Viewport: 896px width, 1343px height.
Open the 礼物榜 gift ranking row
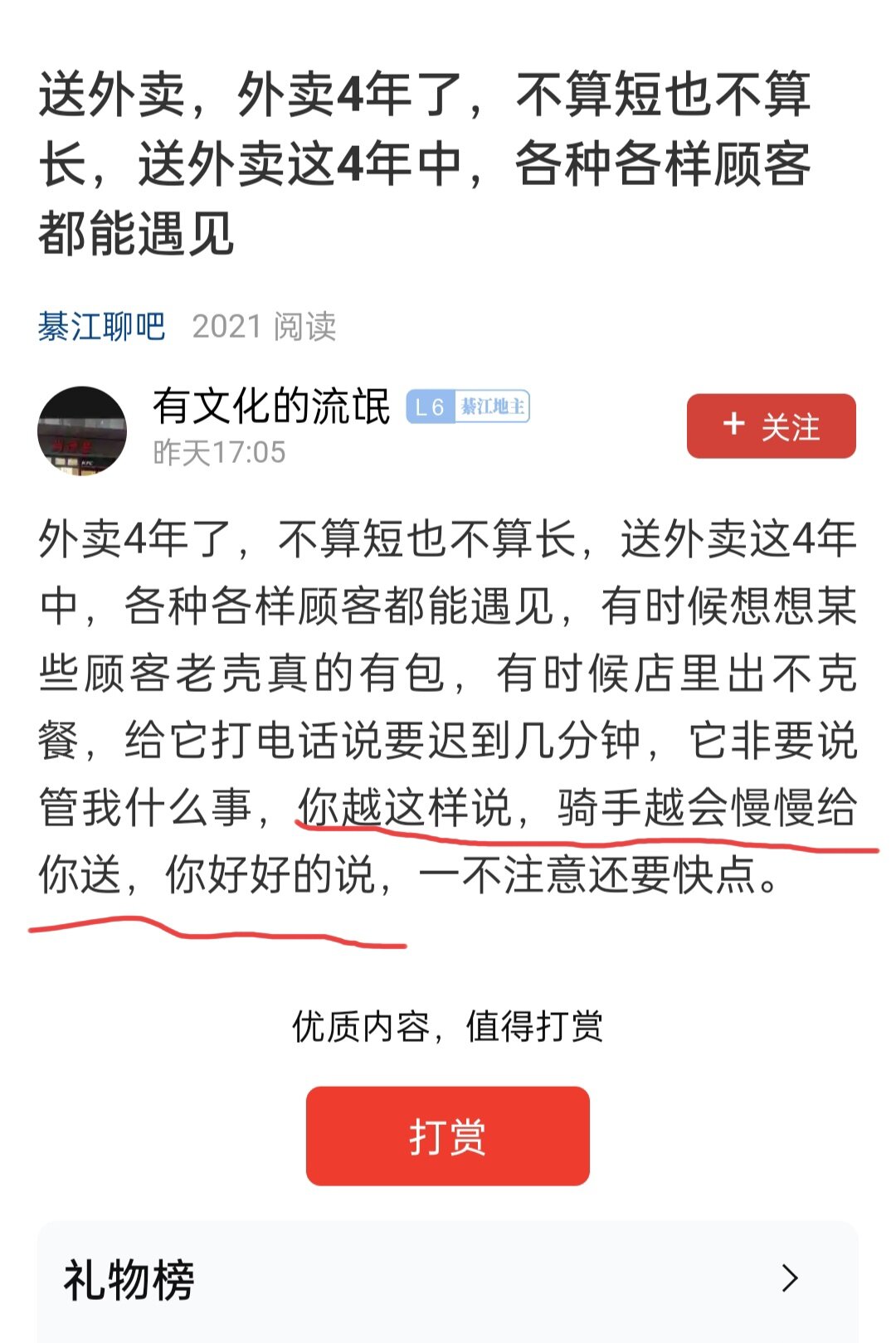pos(447,1278)
